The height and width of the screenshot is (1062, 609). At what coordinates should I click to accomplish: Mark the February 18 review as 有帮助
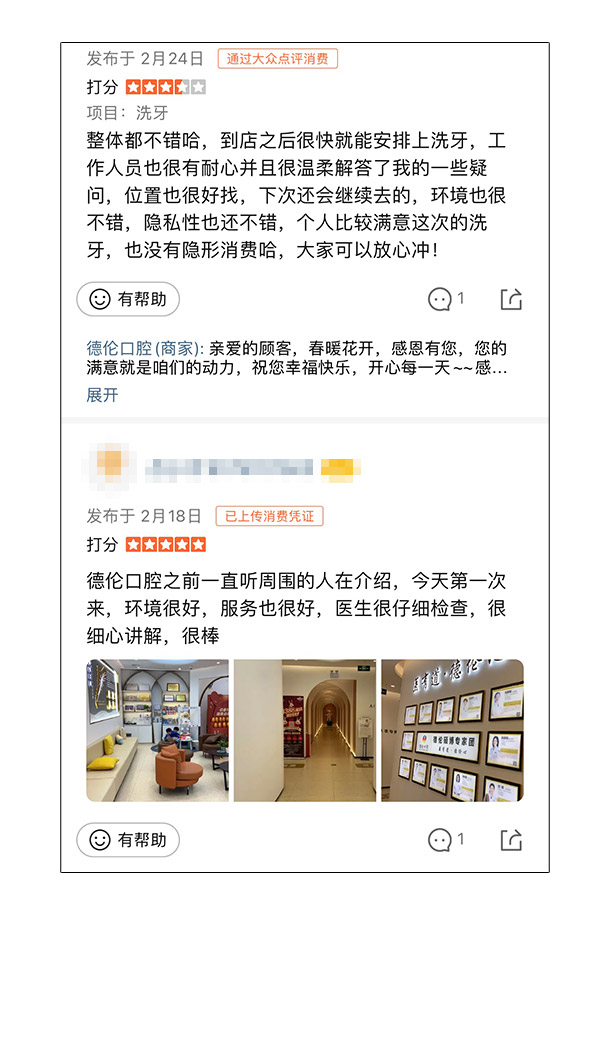(x=128, y=841)
